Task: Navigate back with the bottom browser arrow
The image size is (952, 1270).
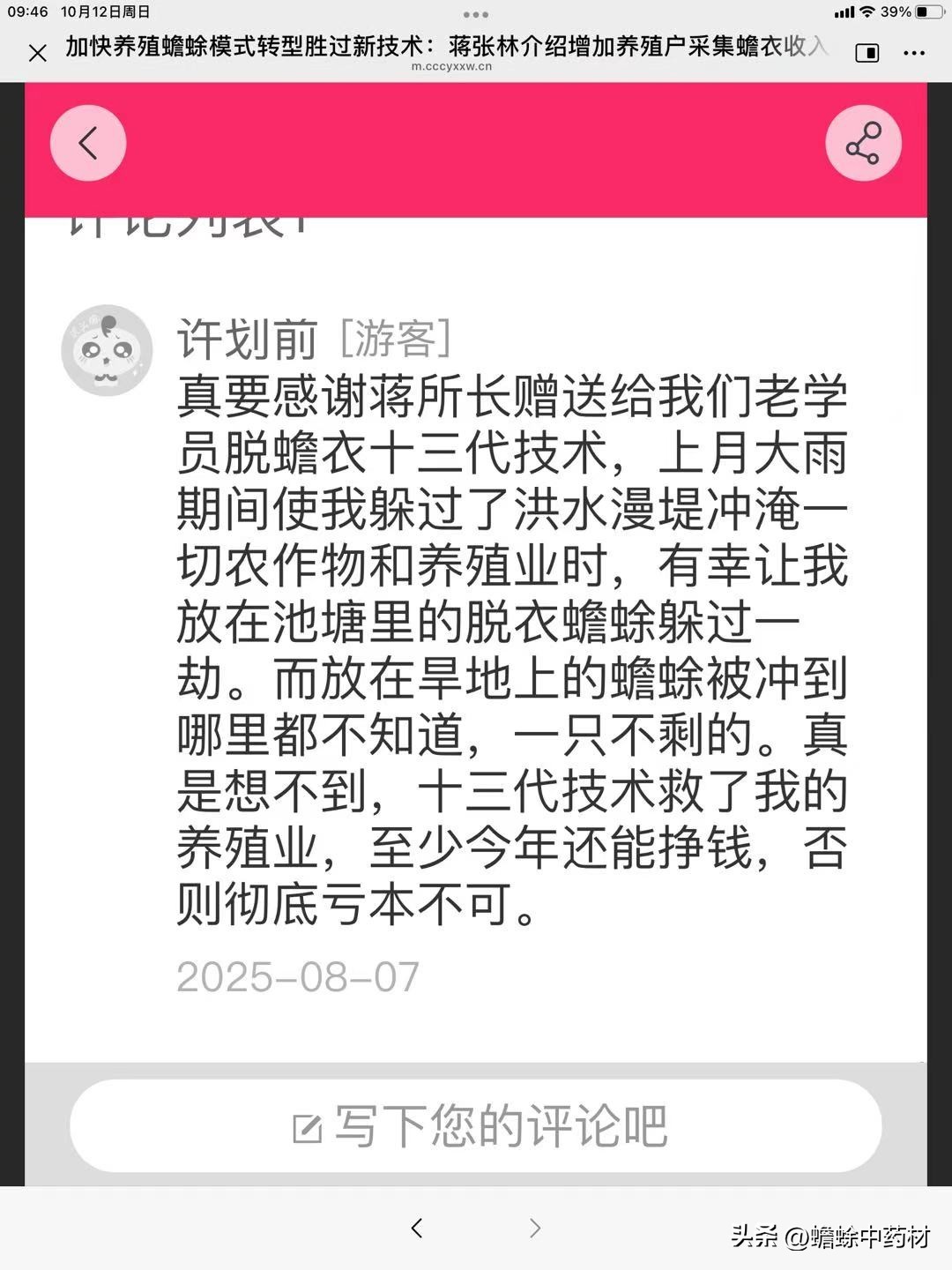Action: (x=417, y=1228)
